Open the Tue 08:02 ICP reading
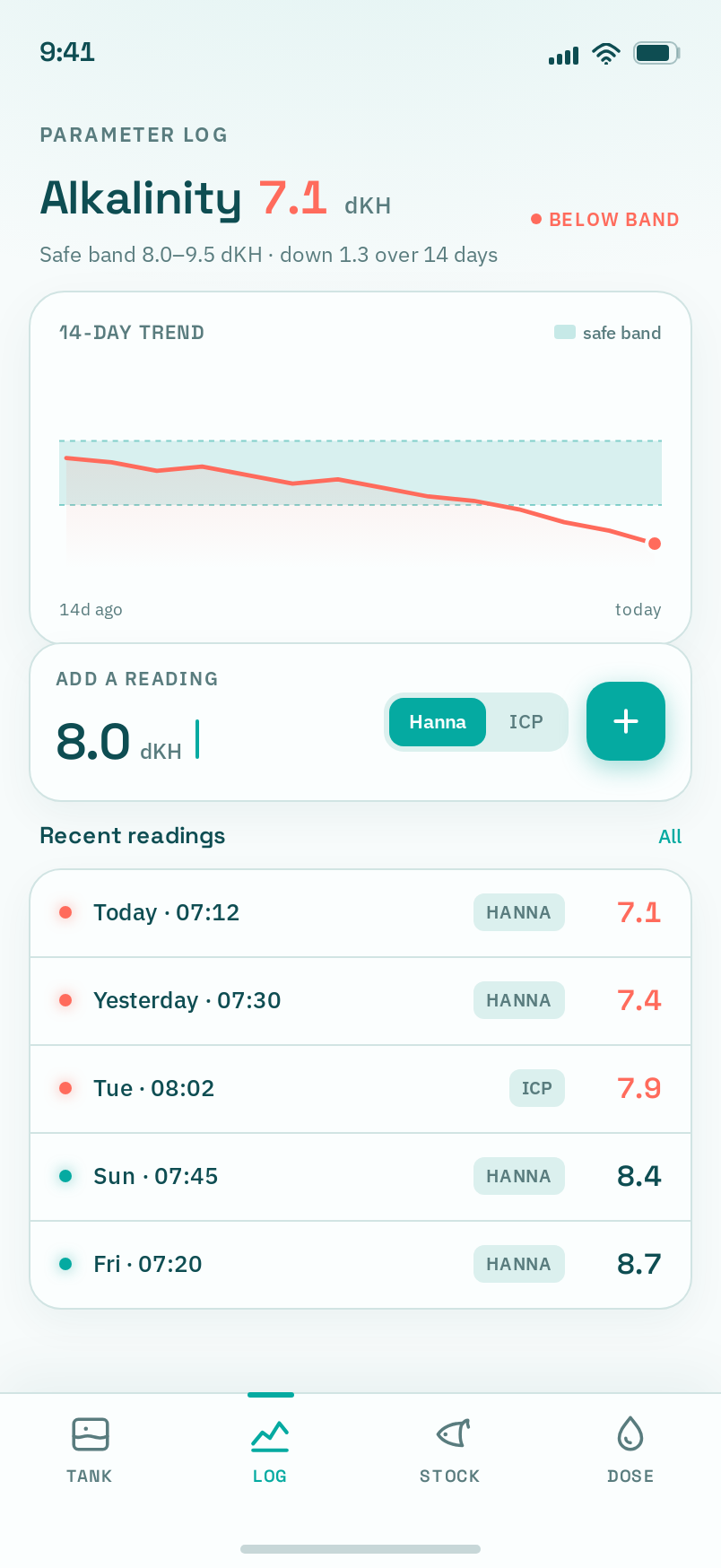Screen dimensions: 721x1568 click(x=360, y=1089)
